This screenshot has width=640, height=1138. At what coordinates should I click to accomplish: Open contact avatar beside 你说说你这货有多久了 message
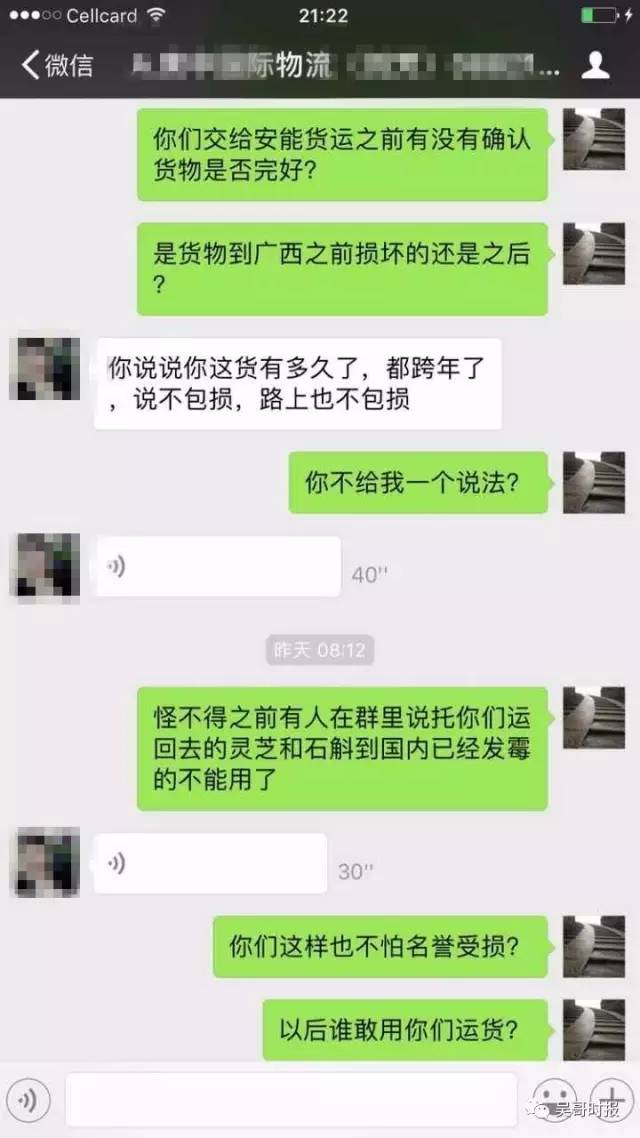tap(44, 369)
